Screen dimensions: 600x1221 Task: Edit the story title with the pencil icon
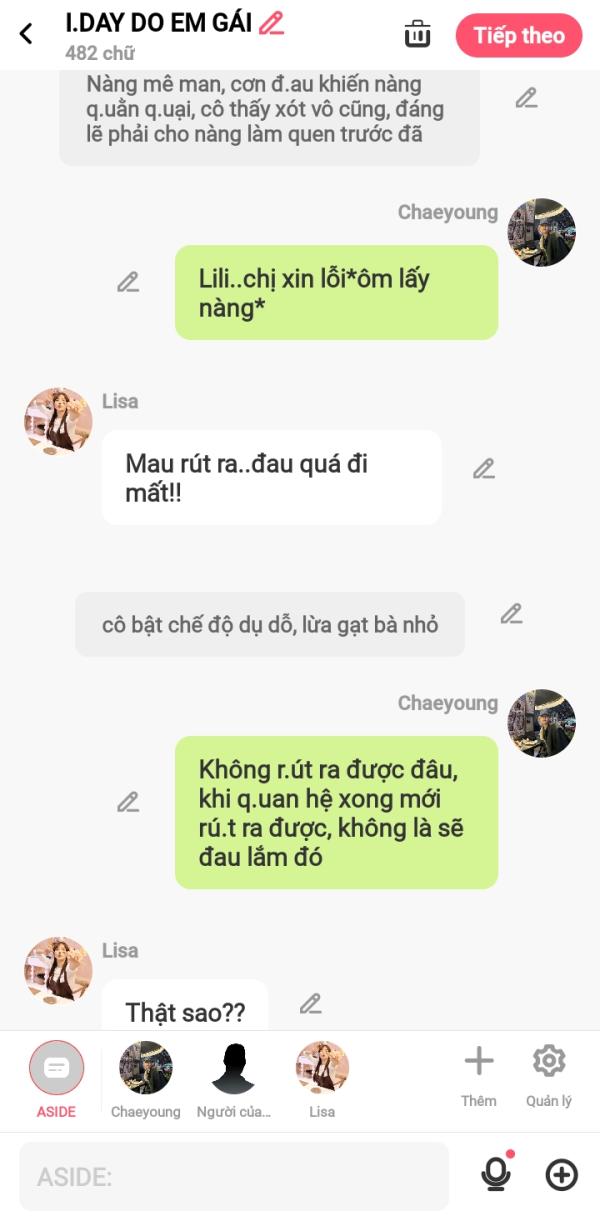point(271,22)
